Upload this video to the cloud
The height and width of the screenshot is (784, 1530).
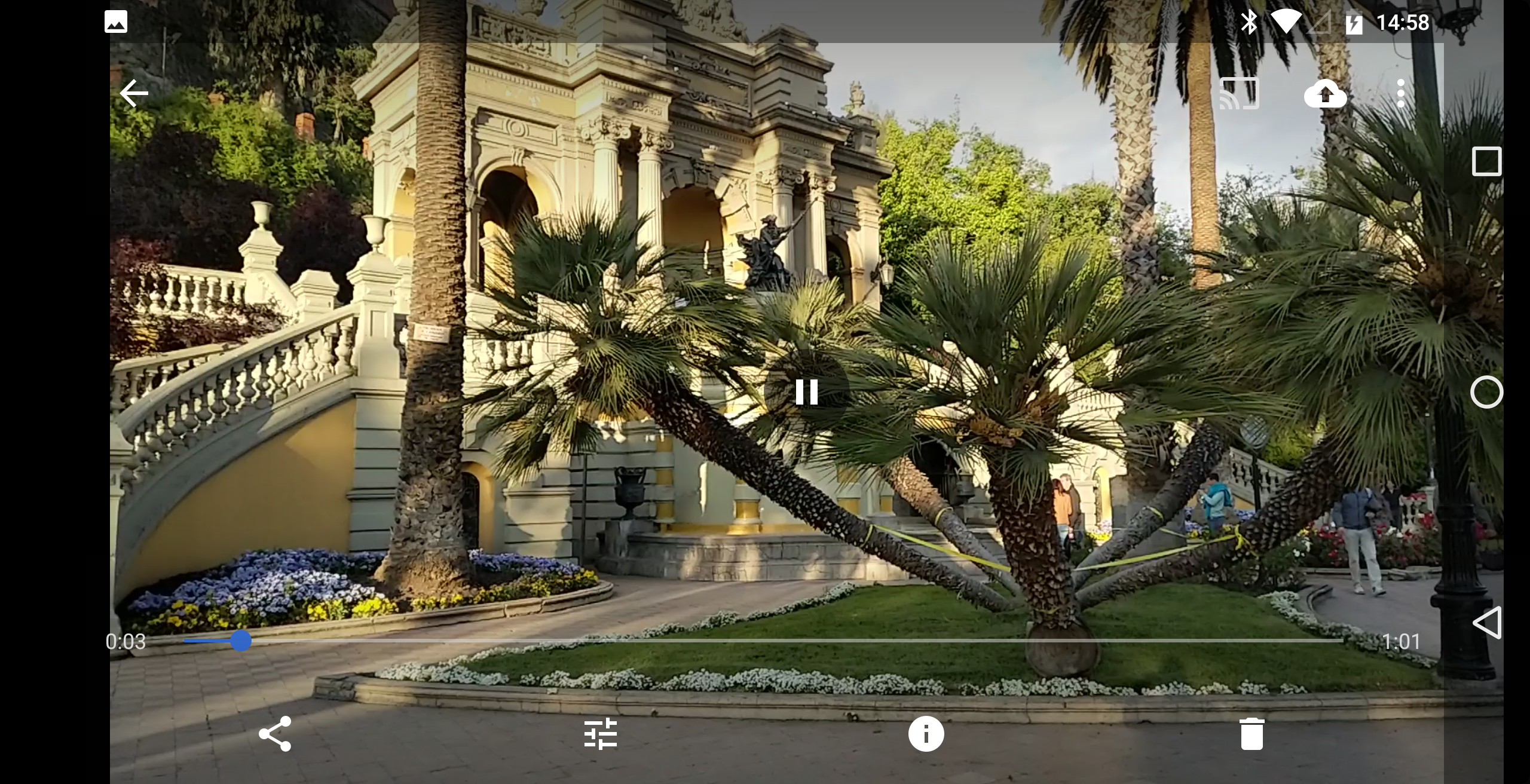point(1325,93)
